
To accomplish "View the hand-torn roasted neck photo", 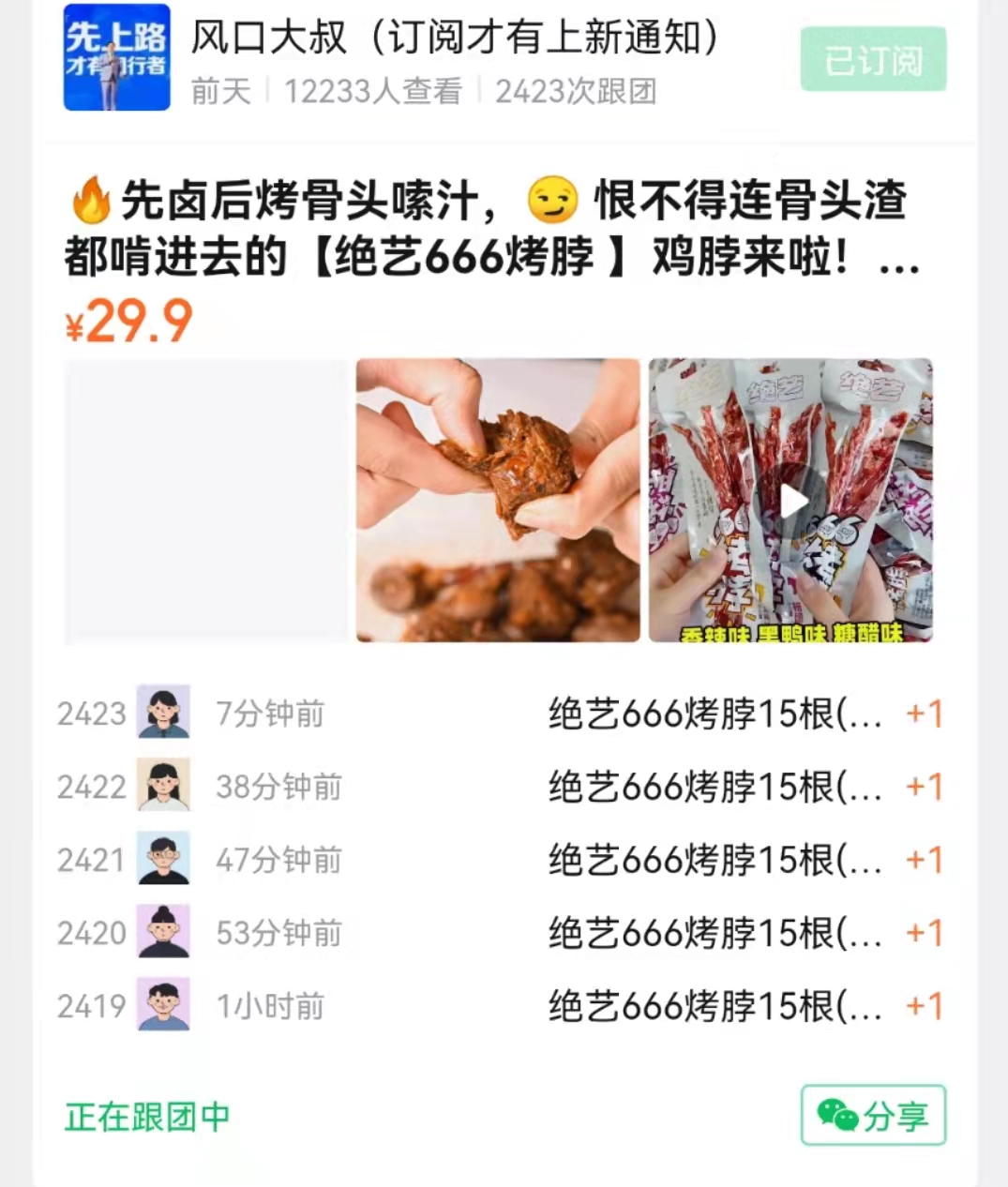I will point(497,501).
